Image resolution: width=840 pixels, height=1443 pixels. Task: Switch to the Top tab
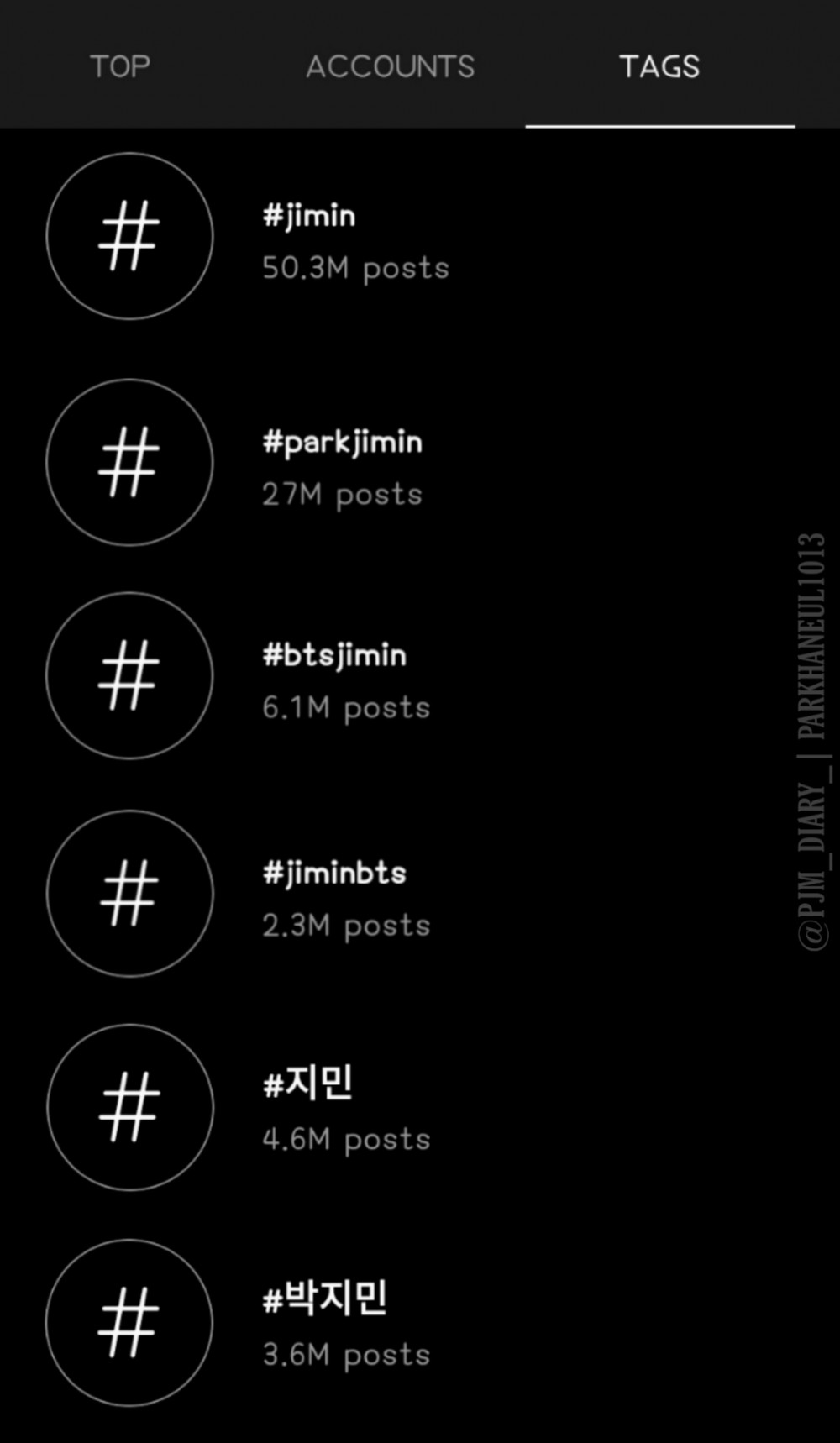[120, 66]
